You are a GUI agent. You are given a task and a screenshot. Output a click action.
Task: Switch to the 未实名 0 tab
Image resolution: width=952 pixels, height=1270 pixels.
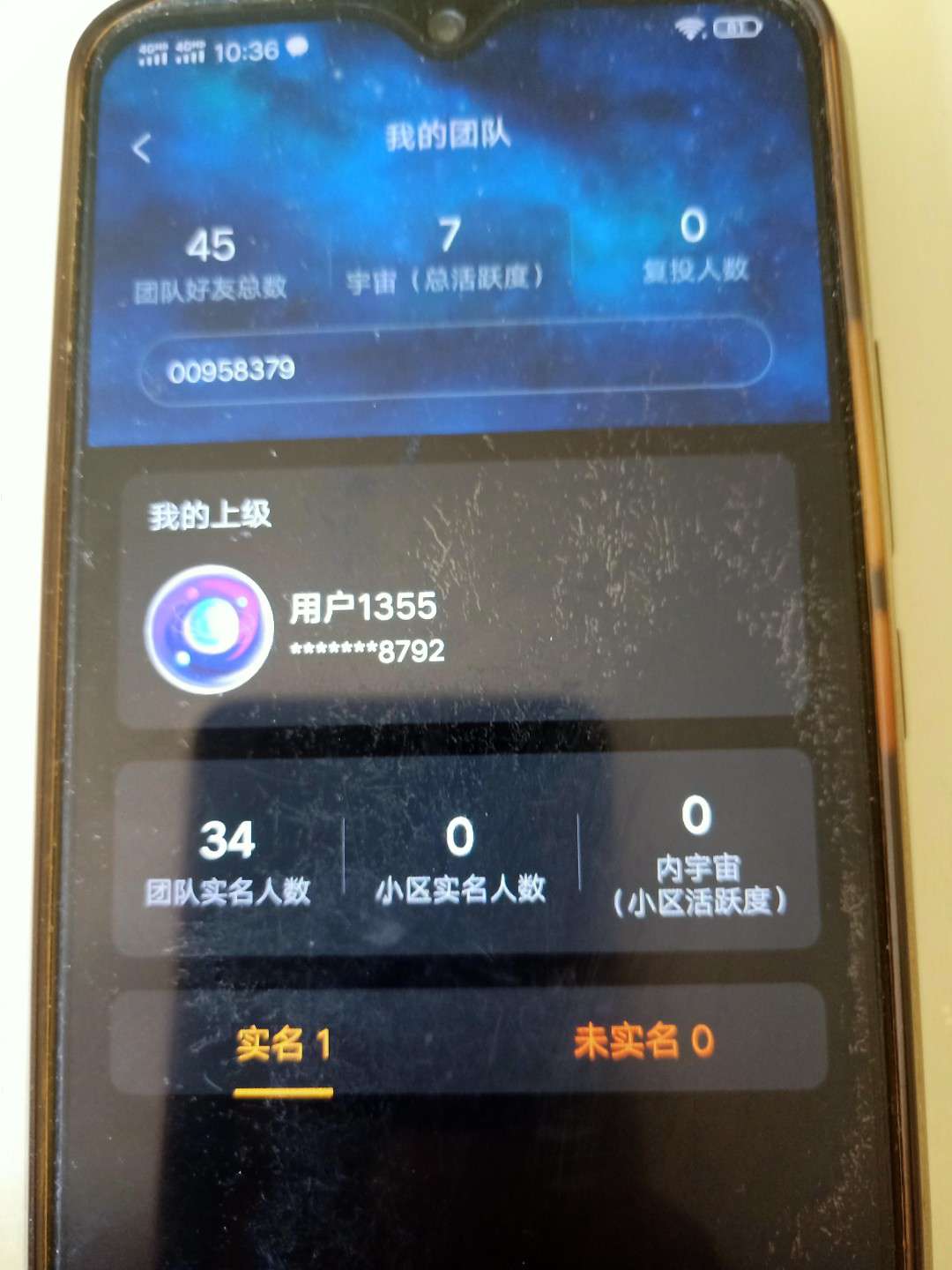click(643, 1042)
